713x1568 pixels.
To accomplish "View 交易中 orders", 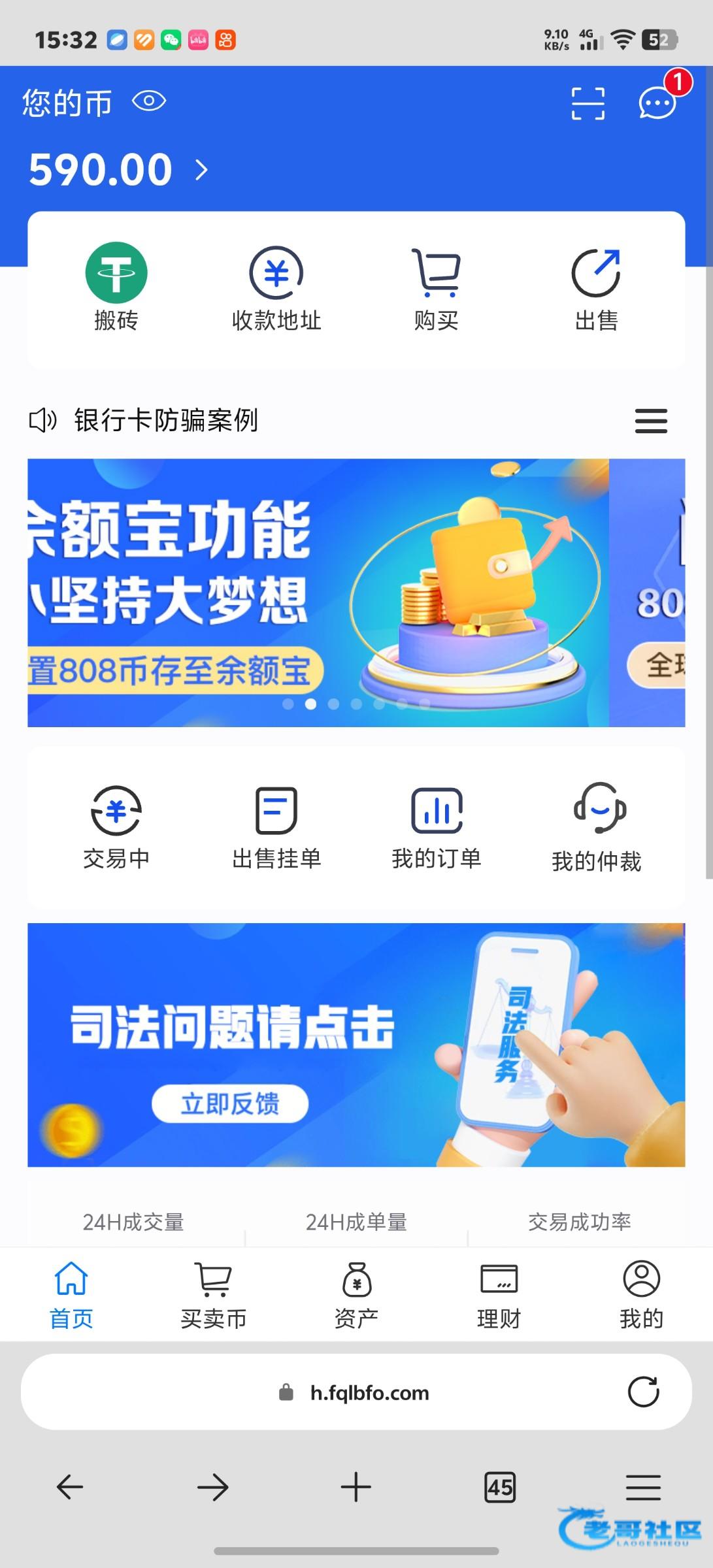I will (x=116, y=828).
